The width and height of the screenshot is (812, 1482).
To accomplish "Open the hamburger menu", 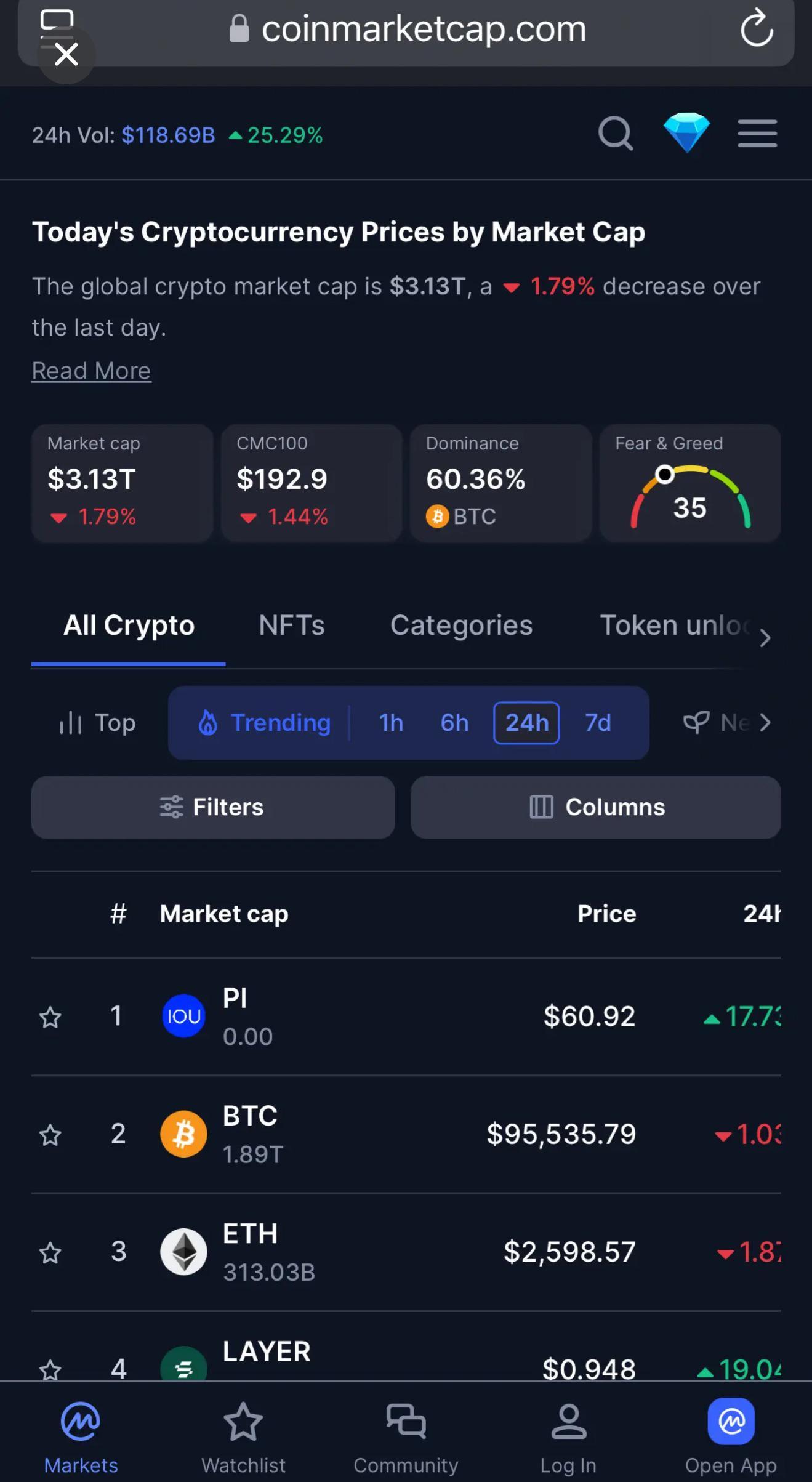I will 757,134.
